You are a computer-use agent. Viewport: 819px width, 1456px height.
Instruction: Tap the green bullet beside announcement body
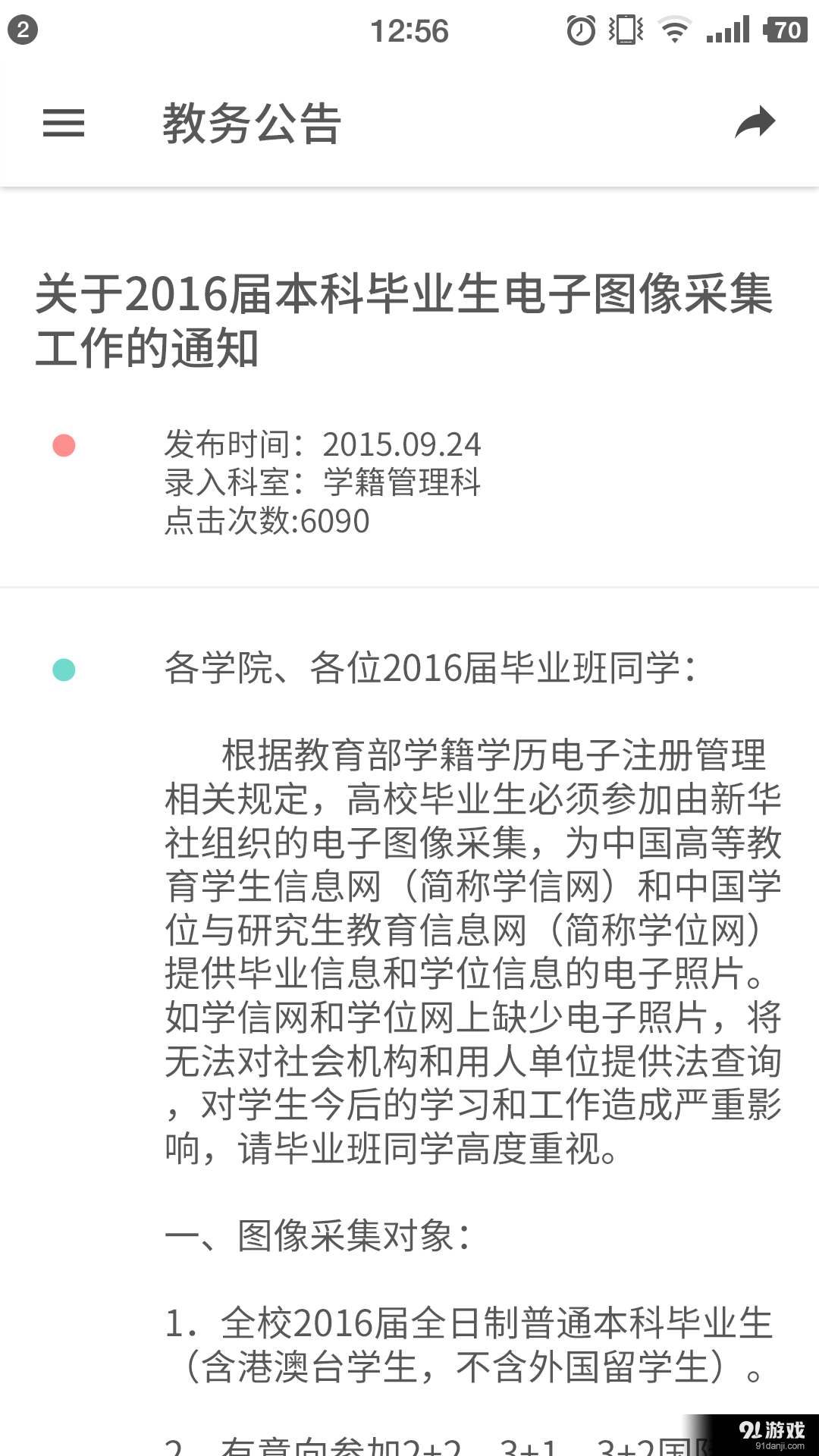63,667
